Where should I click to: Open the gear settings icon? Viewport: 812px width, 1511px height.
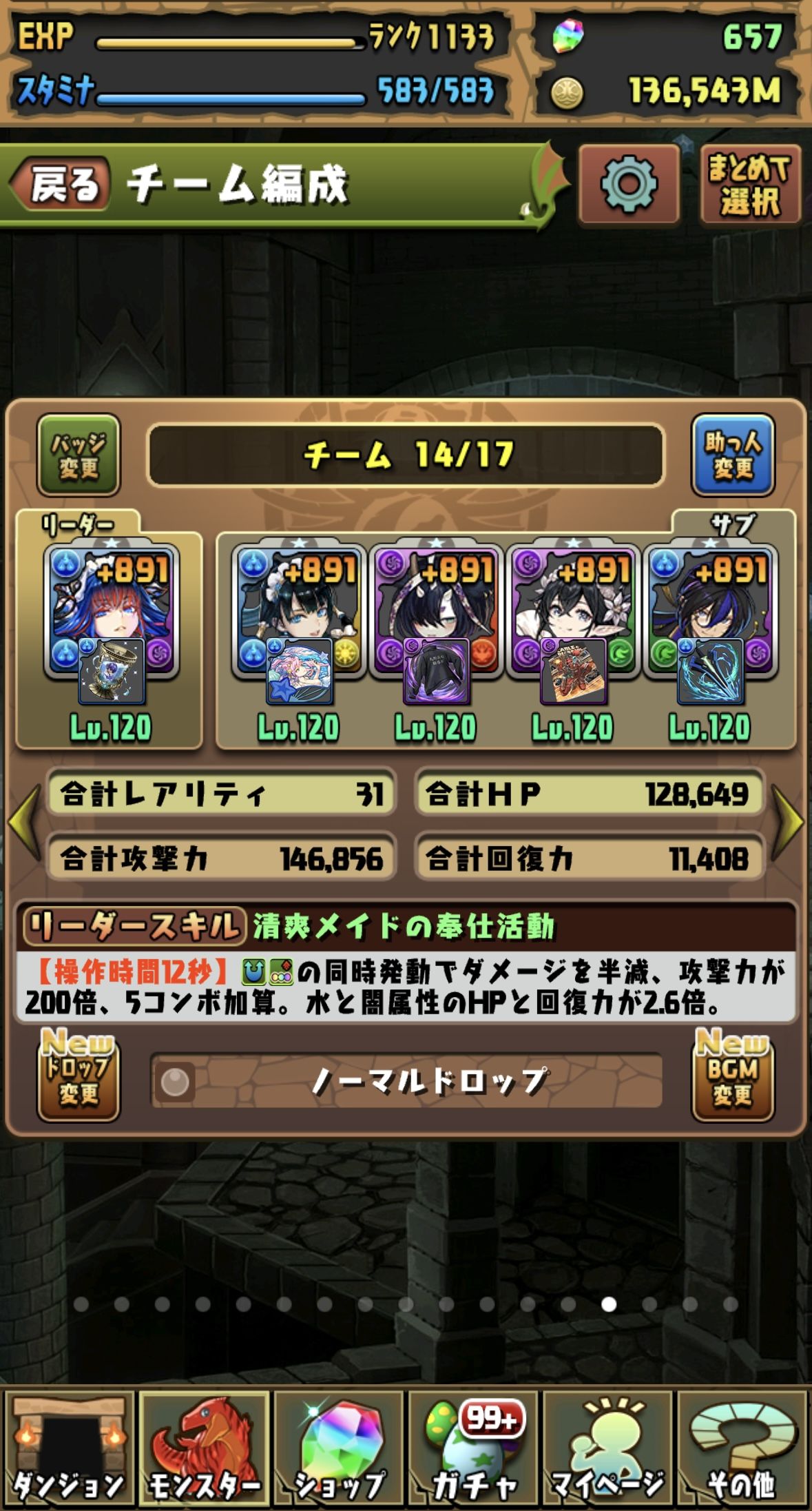(x=628, y=185)
